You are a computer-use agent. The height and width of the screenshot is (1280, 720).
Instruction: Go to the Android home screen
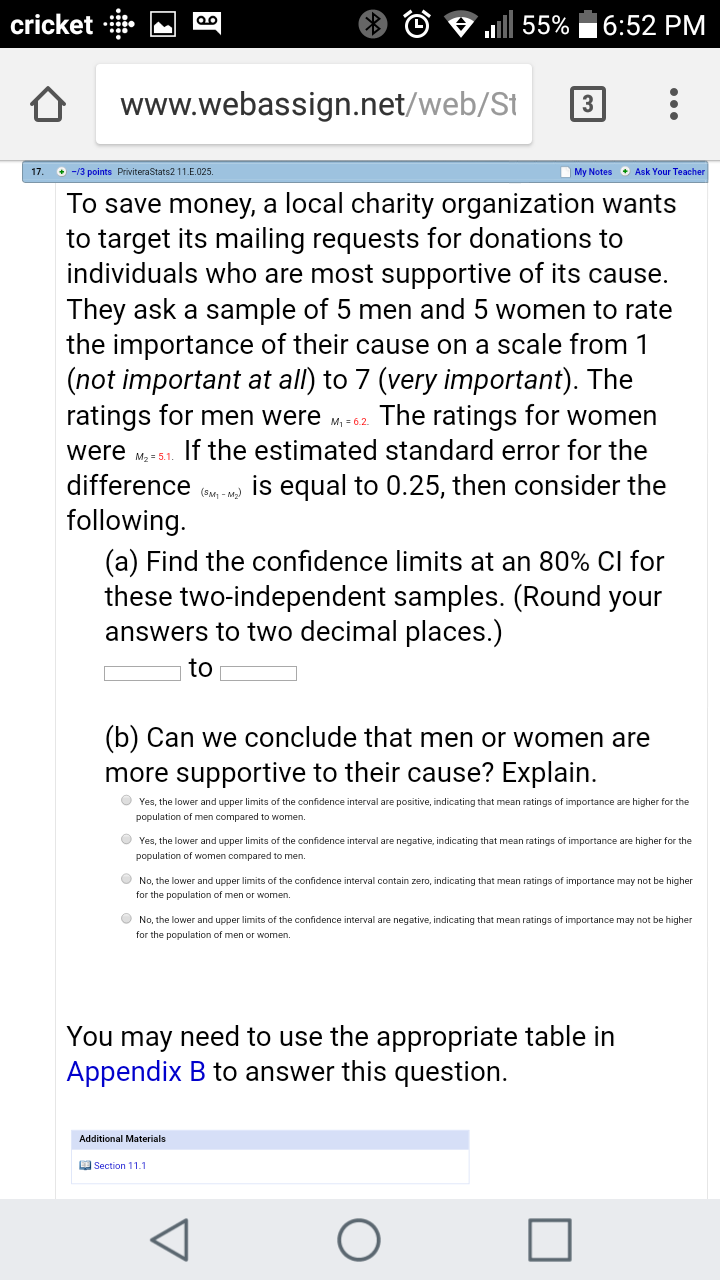click(x=359, y=1239)
